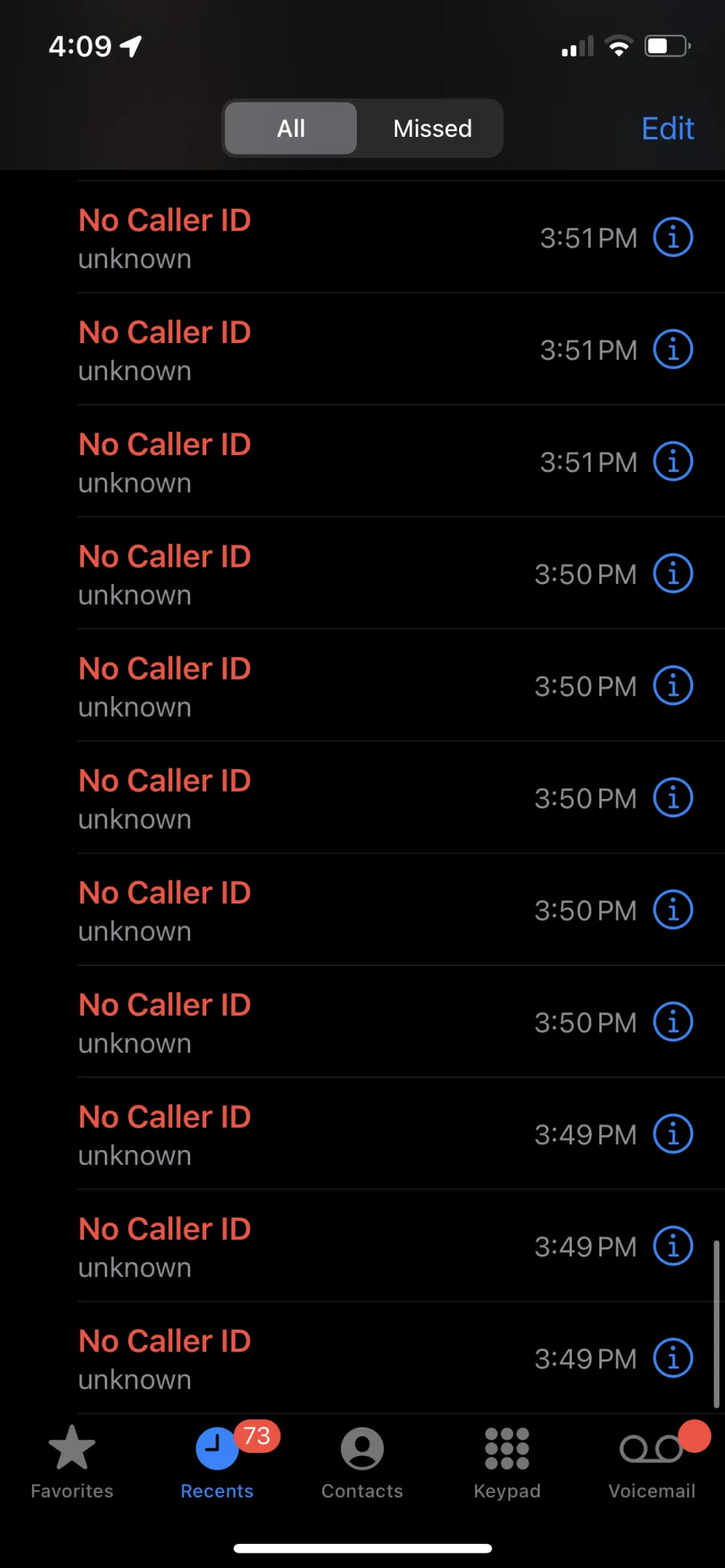Switch to the Missed calls segment
Screen dimensions: 725x1568
click(432, 128)
